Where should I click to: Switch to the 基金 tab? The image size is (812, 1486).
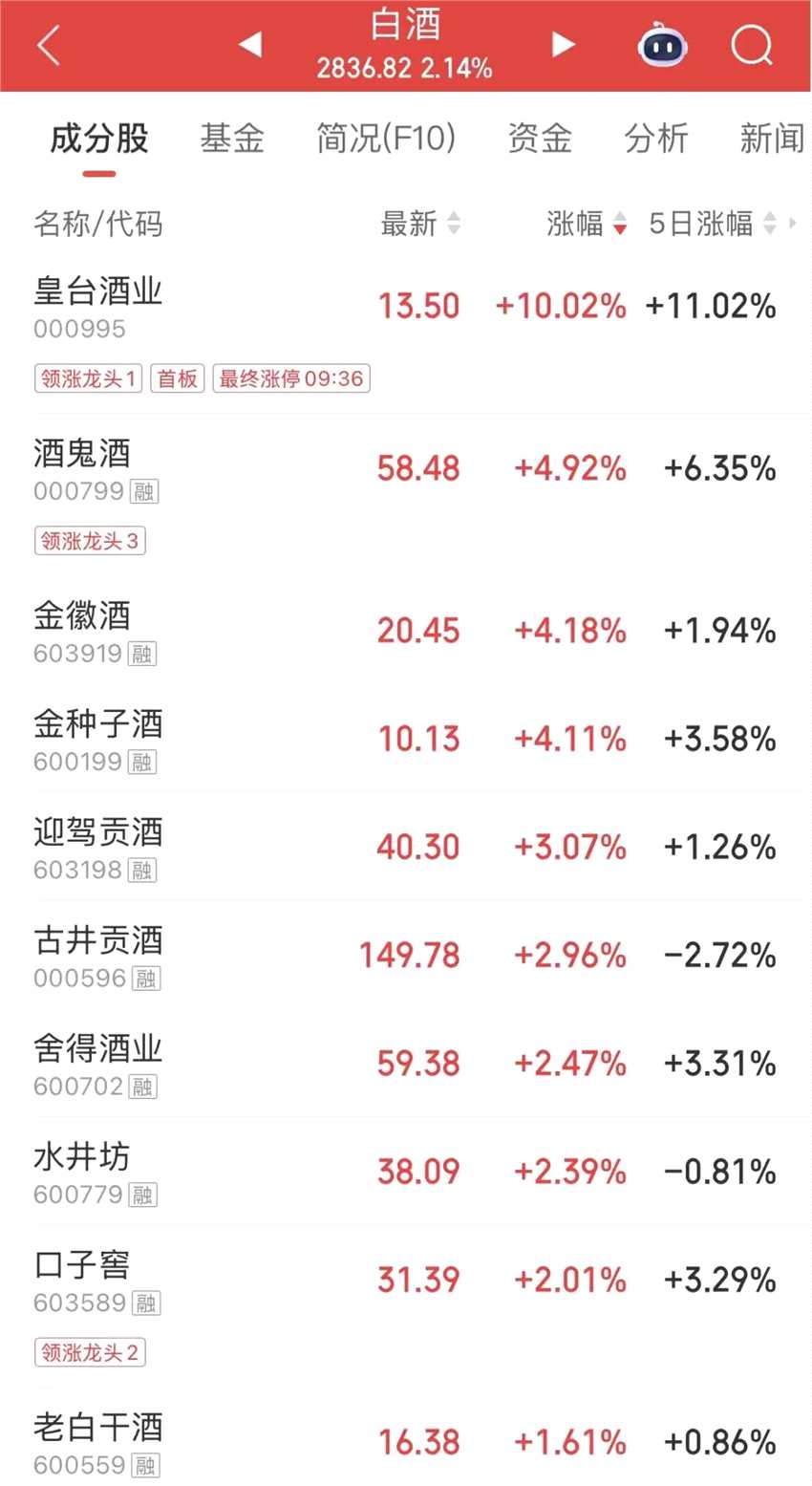[x=232, y=139]
